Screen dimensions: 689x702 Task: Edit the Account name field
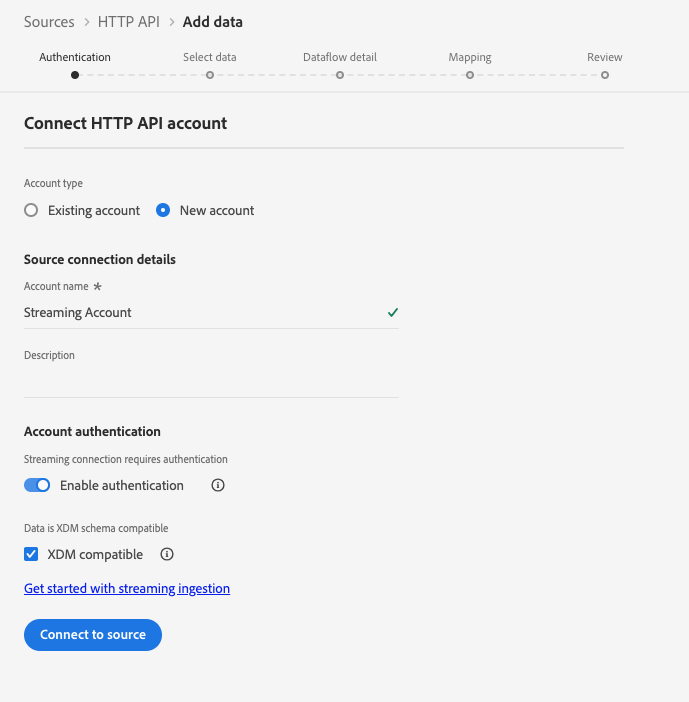point(200,312)
